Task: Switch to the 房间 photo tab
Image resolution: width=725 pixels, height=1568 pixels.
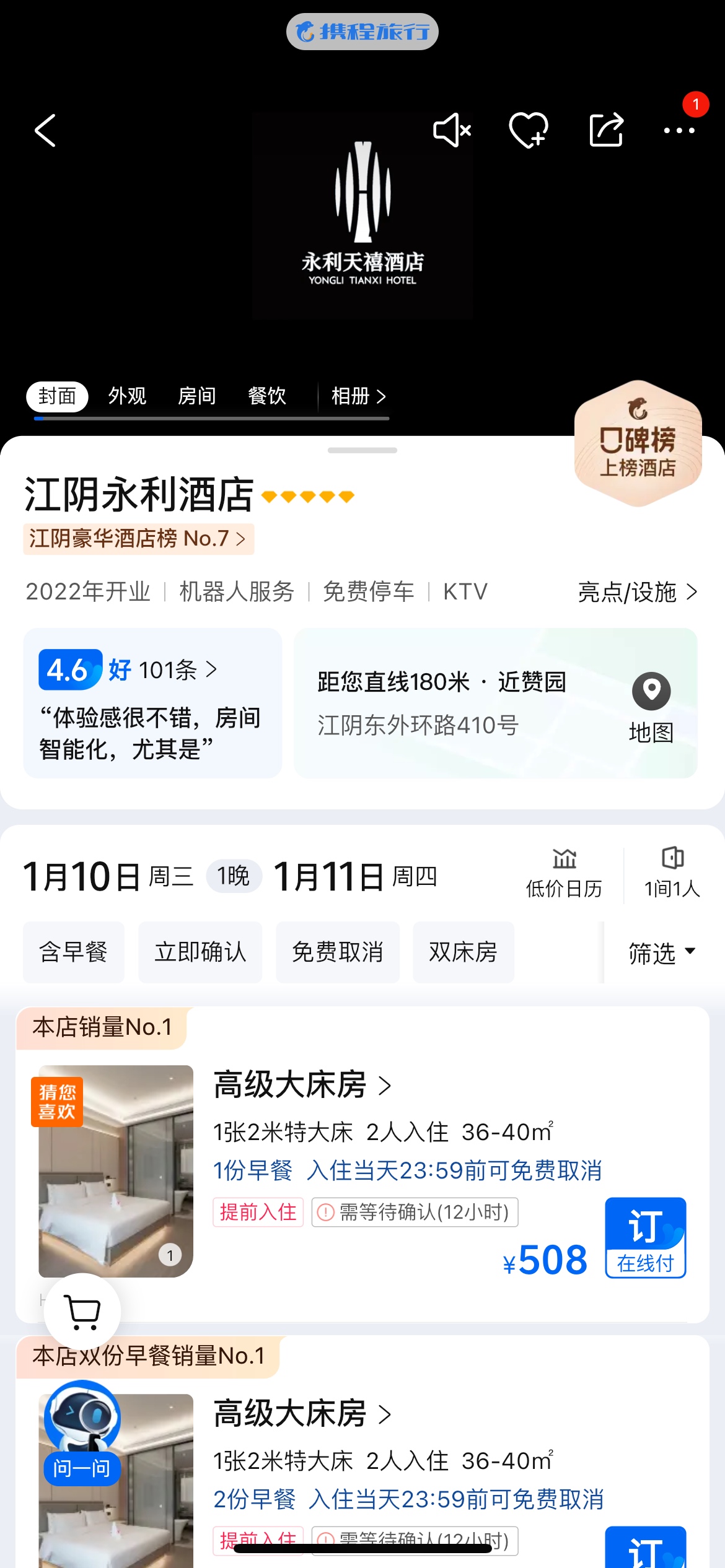Action: point(197,396)
